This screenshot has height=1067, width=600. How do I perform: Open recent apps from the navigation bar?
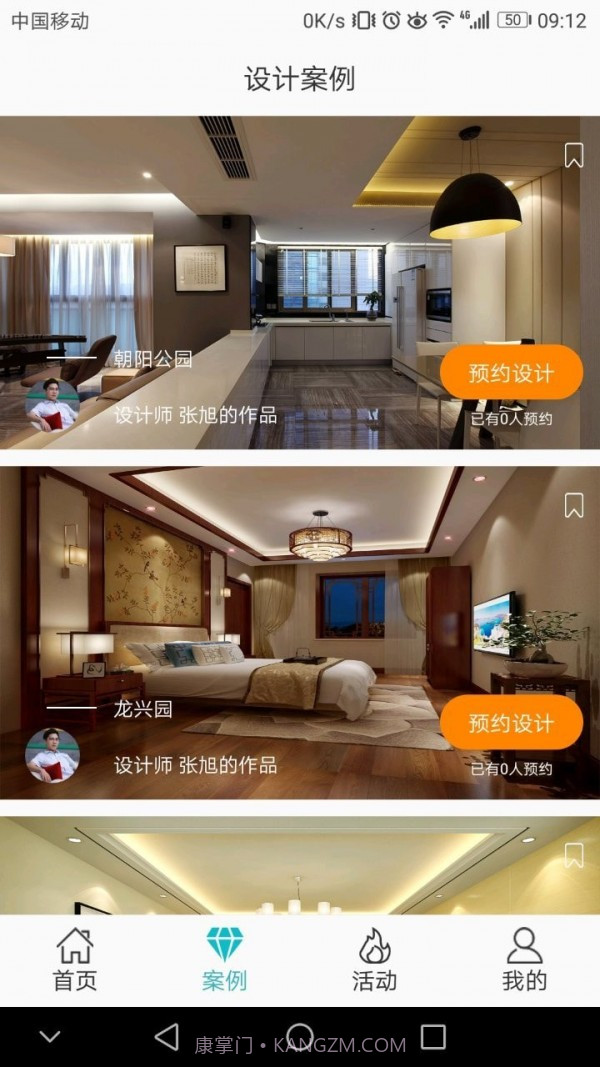(433, 1036)
